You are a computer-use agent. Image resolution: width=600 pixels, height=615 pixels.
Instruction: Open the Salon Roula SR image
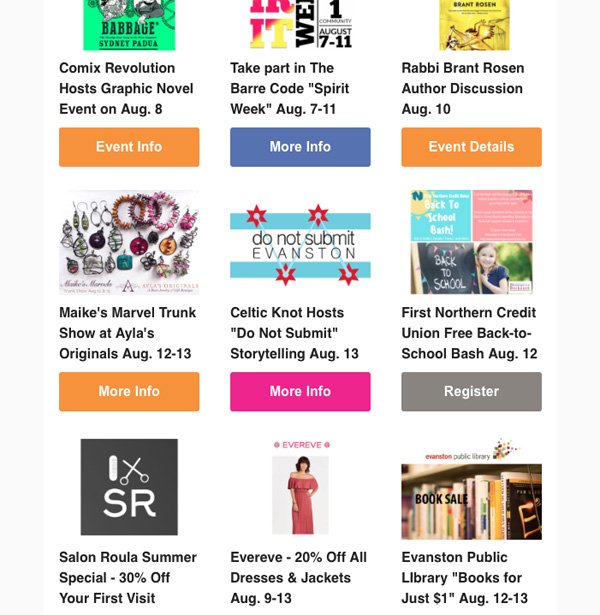pos(129,487)
